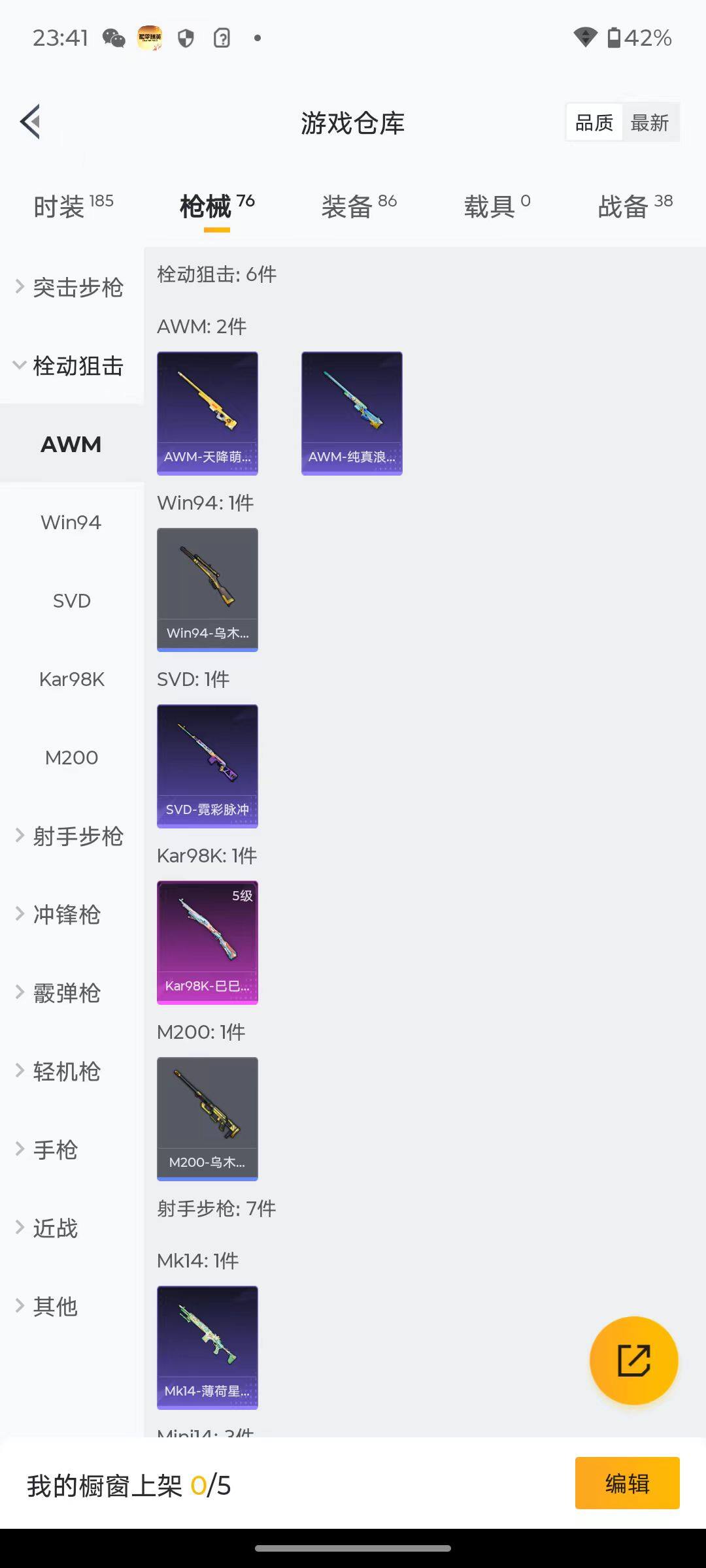706x1568 pixels.
Task: Open the level 5 Kar98K skin card
Action: point(207,942)
